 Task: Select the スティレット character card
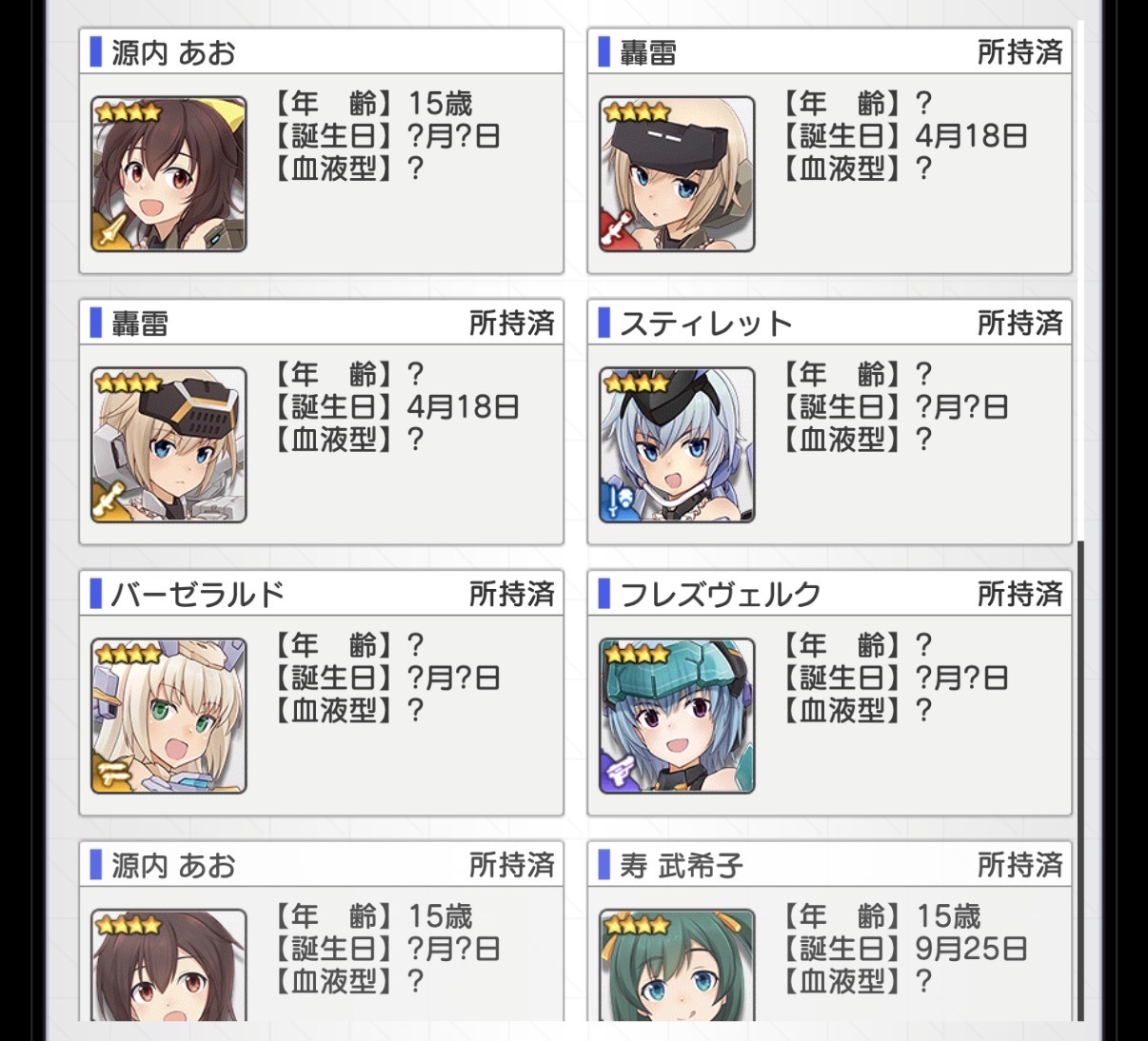[x=829, y=422]
